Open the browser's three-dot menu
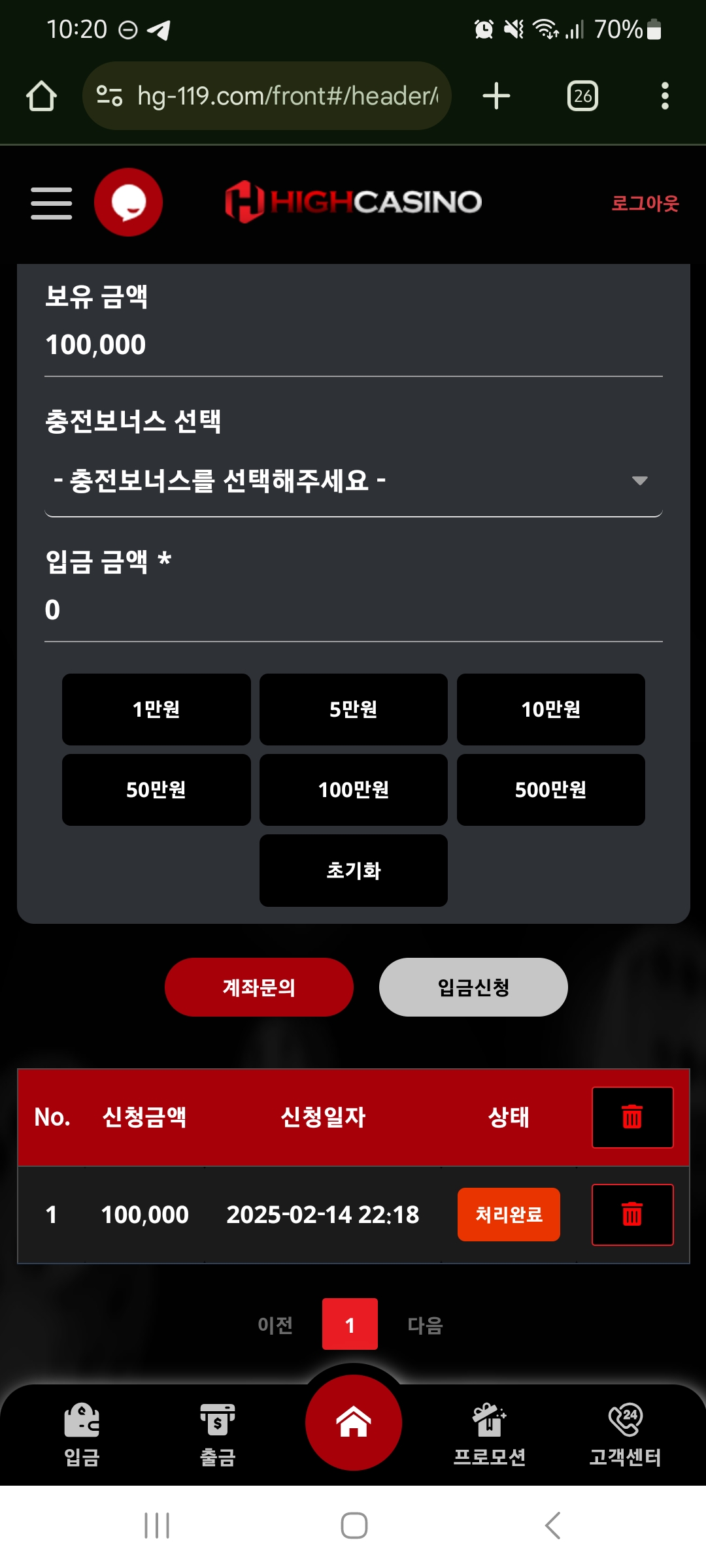The width and height of the screenshot is (706, 1568). pyautogui.click(x=665, y=96)
